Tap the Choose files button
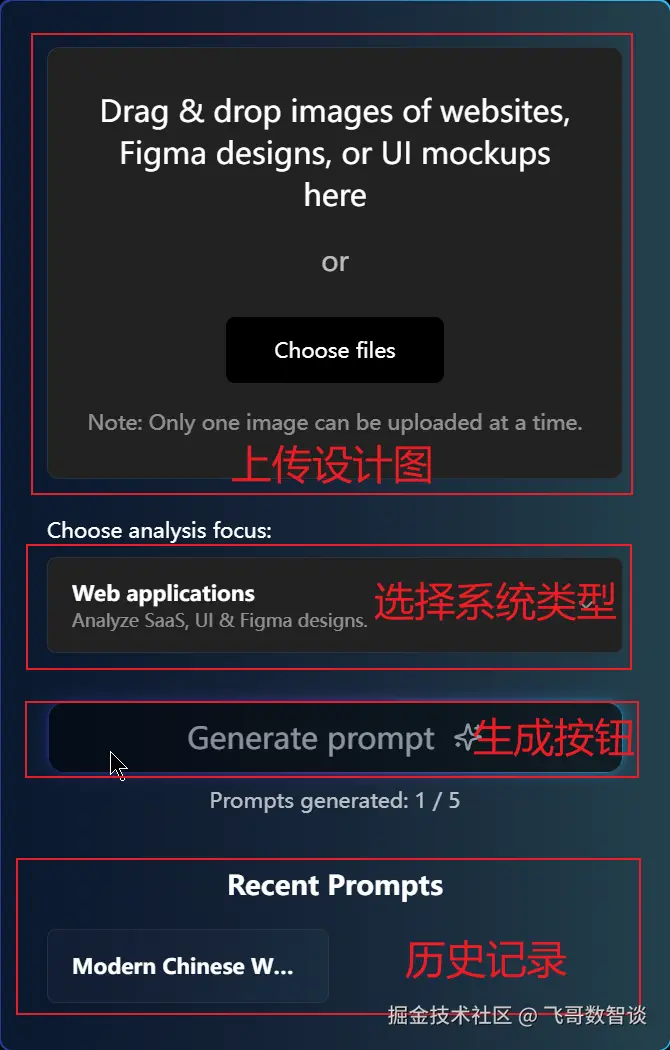The image size is (670, 1050). tap(334, 350)
